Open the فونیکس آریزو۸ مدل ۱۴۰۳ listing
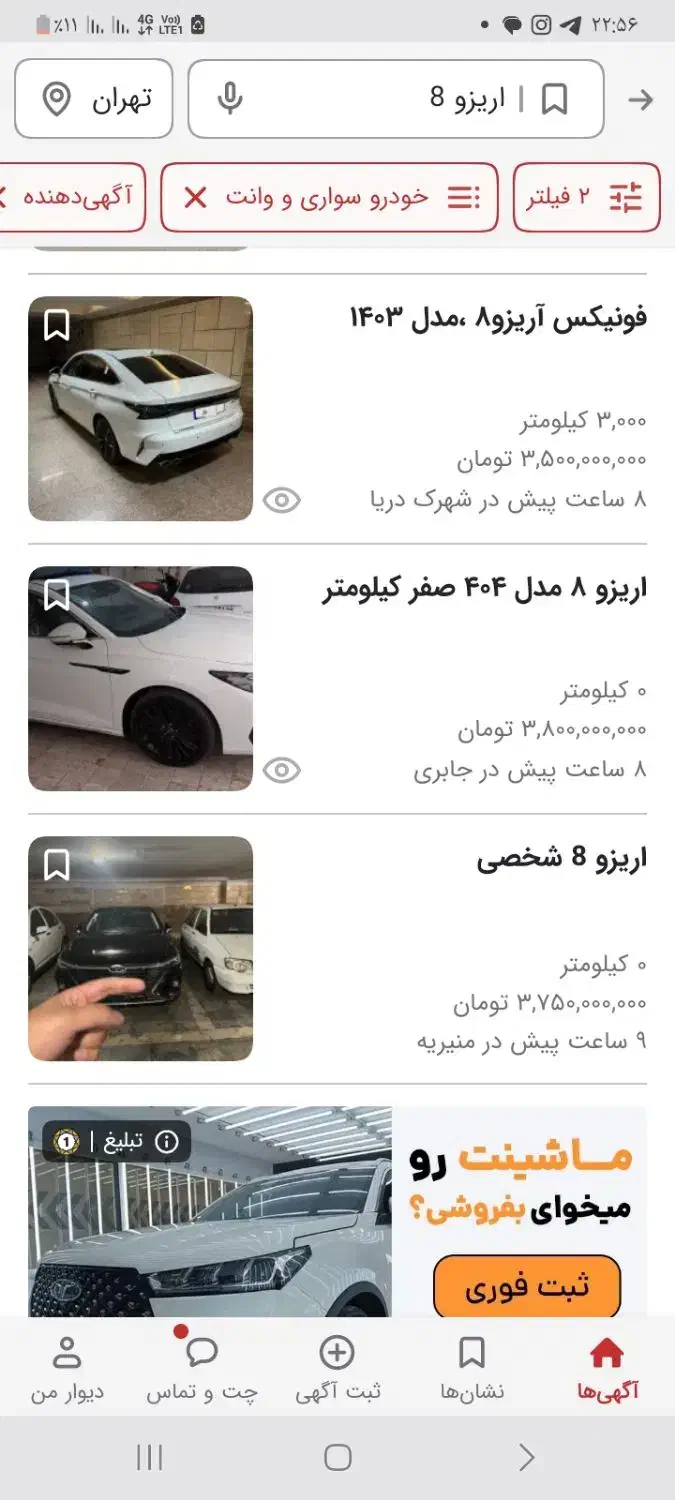 497,319
